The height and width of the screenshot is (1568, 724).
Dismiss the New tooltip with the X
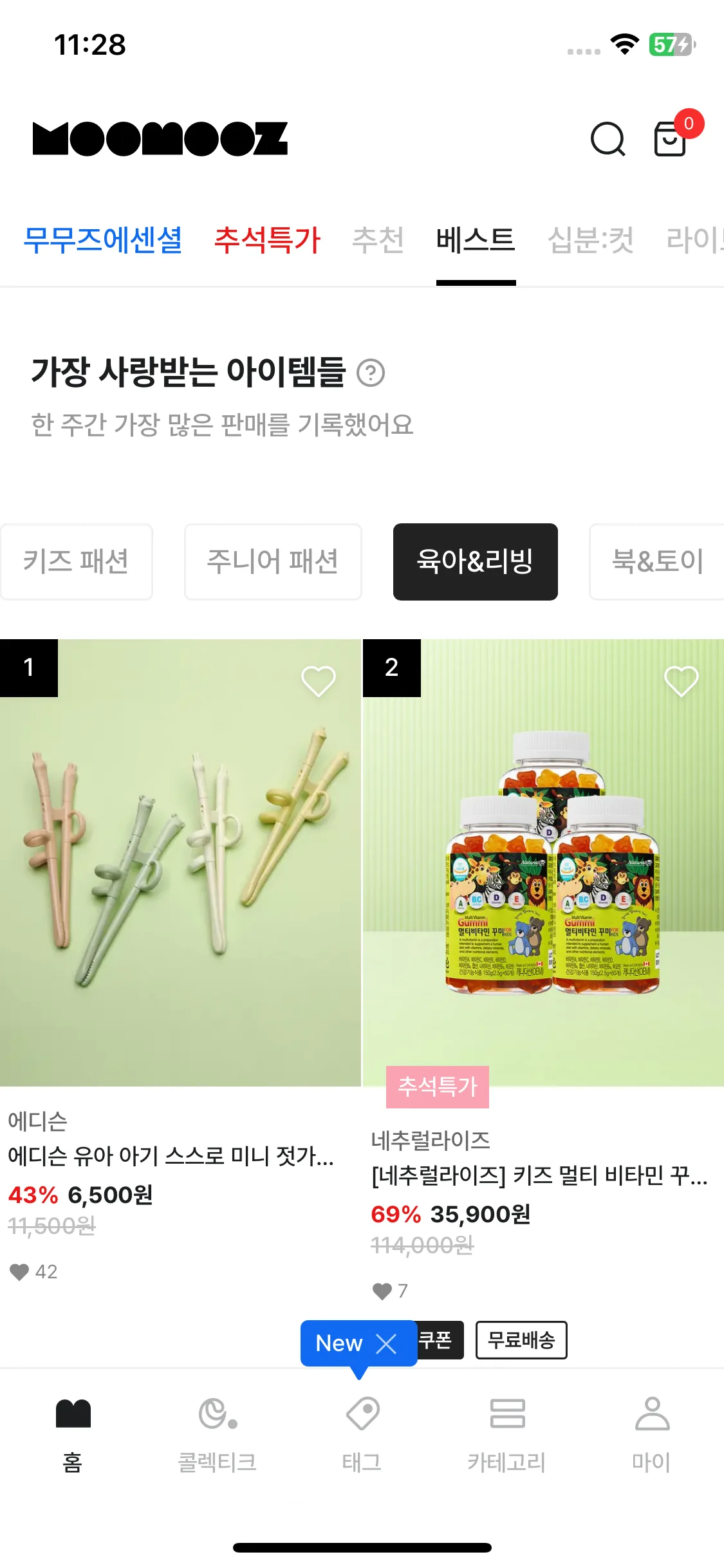click(388, 1342)
